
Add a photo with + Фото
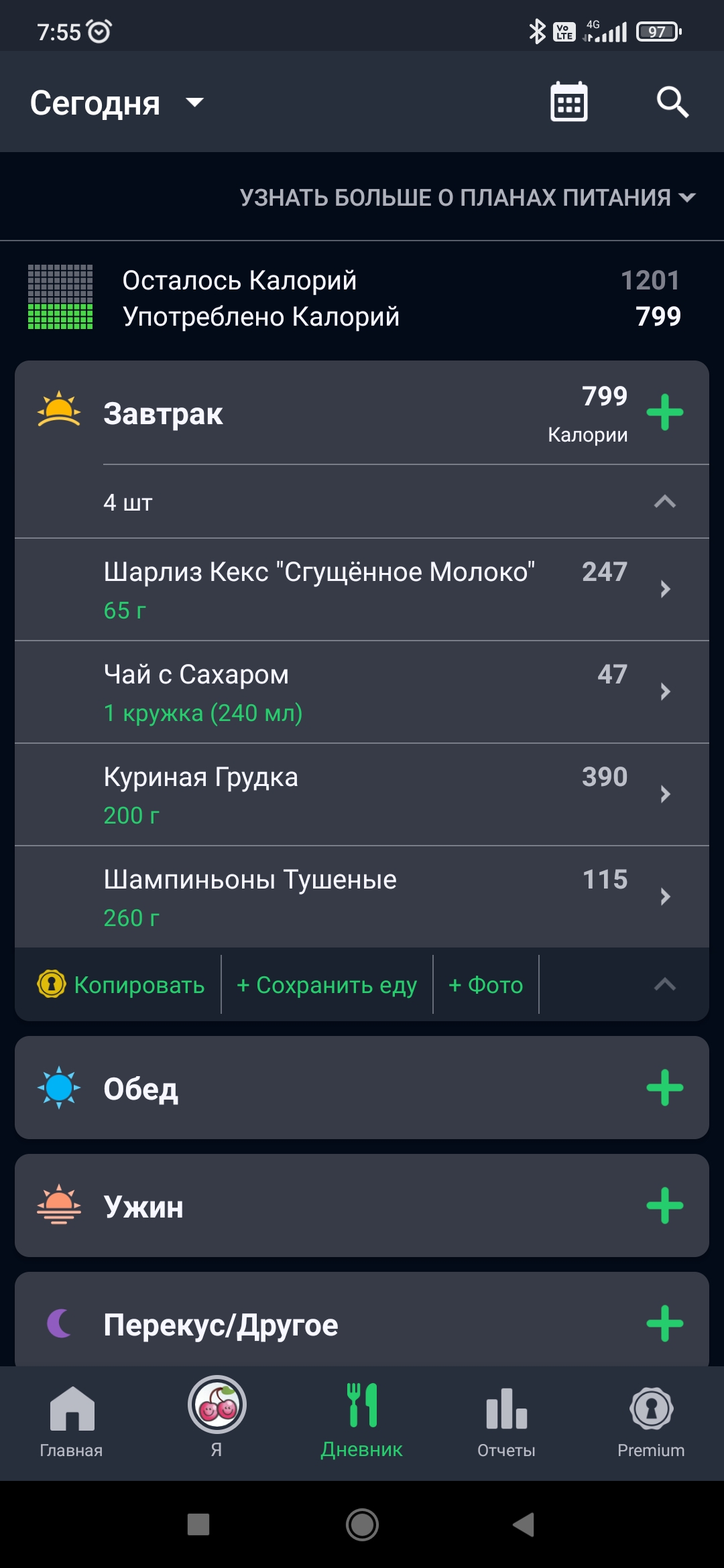[485, 984]
